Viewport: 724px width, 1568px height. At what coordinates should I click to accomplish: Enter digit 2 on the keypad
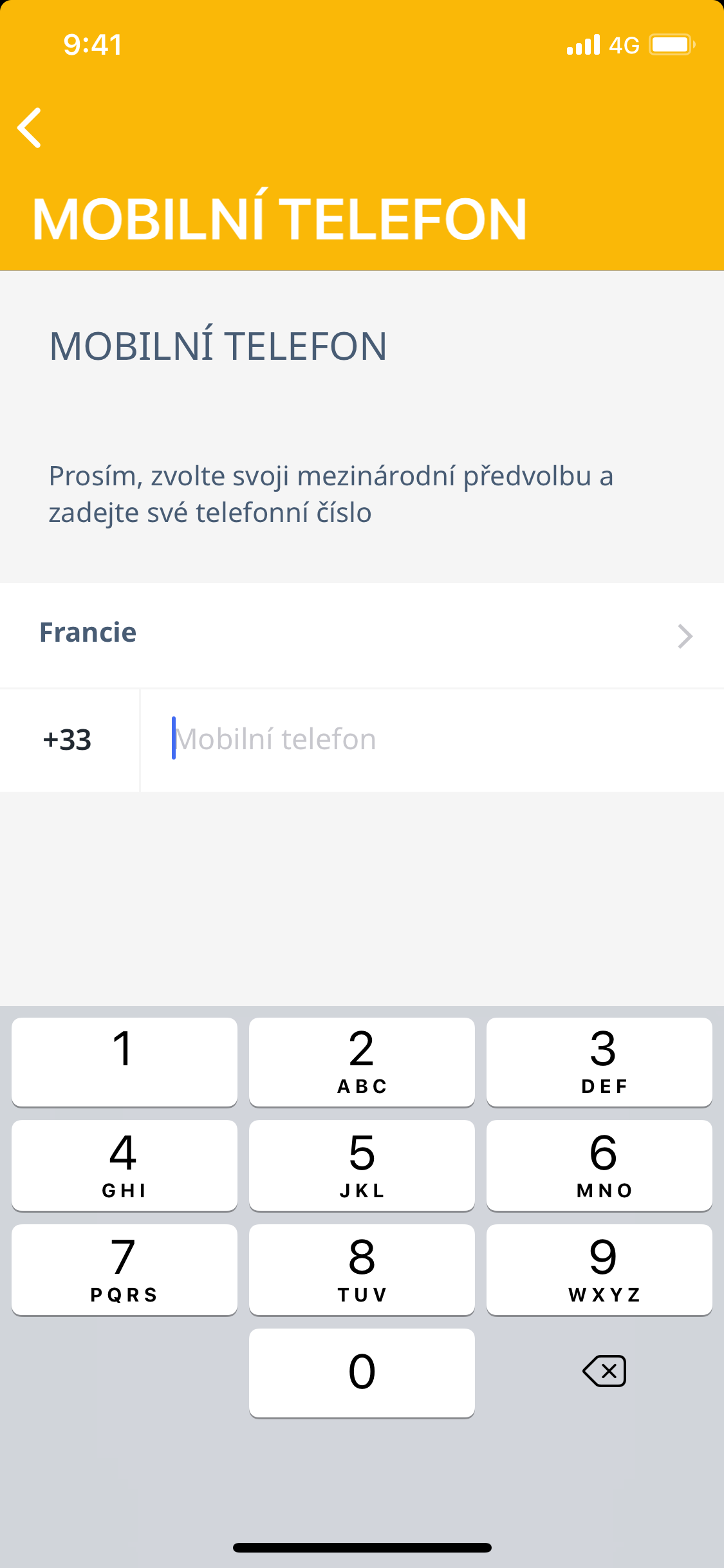[362, 1061]
